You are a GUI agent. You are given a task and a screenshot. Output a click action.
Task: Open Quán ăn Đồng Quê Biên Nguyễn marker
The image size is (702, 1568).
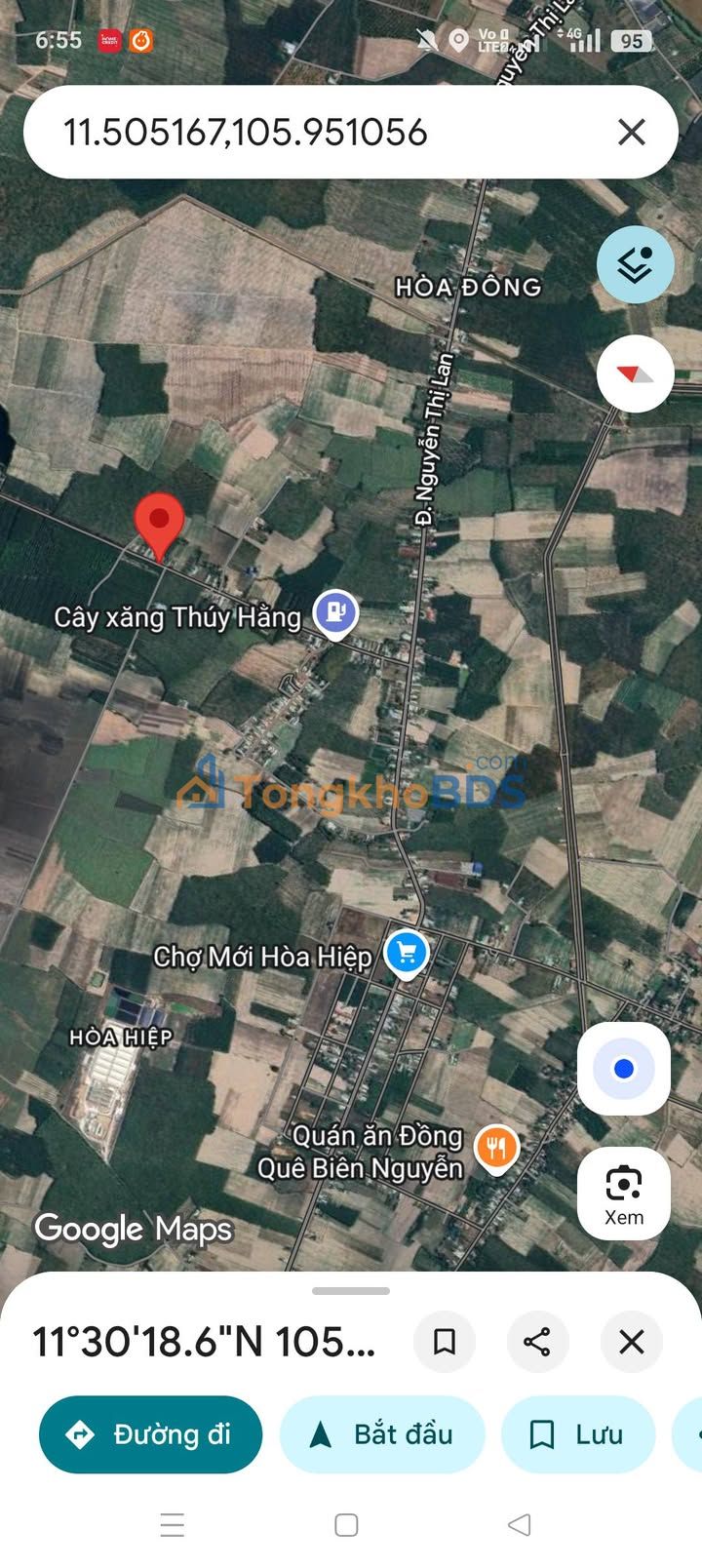[496, 1148]
